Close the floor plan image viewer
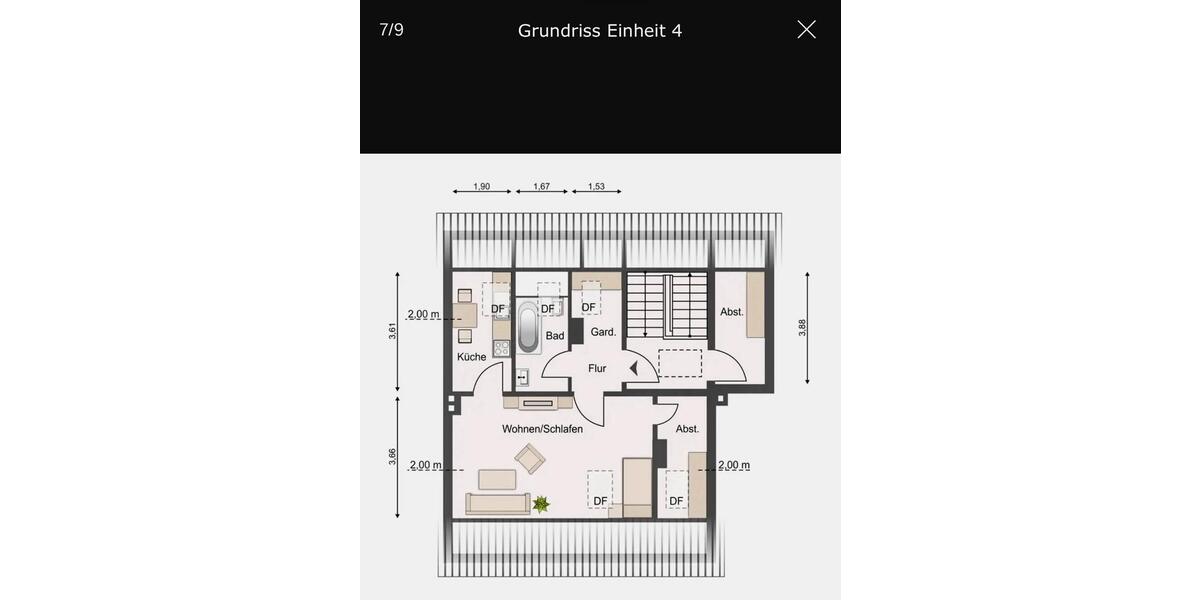 [806, 30]
